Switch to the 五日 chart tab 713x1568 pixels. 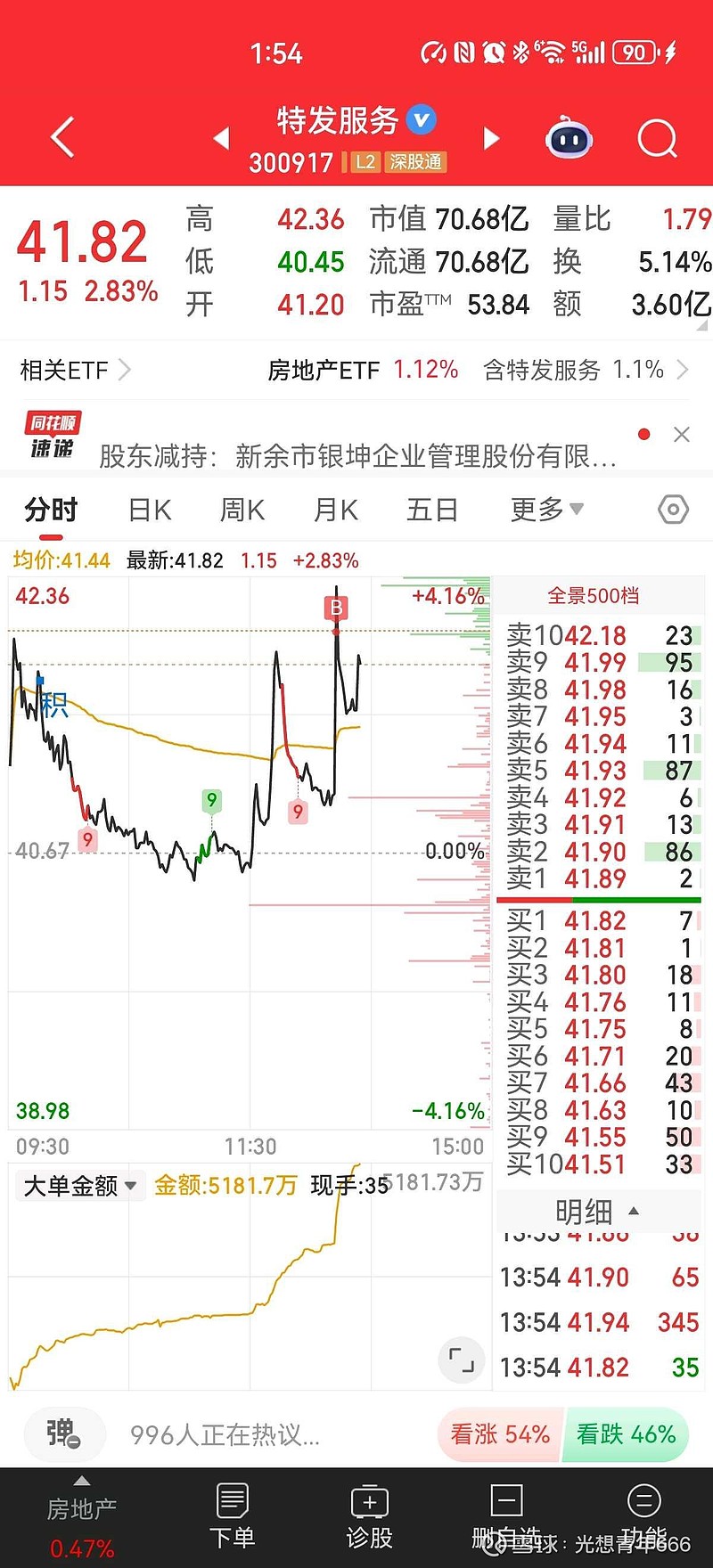(x=432, y=510)
